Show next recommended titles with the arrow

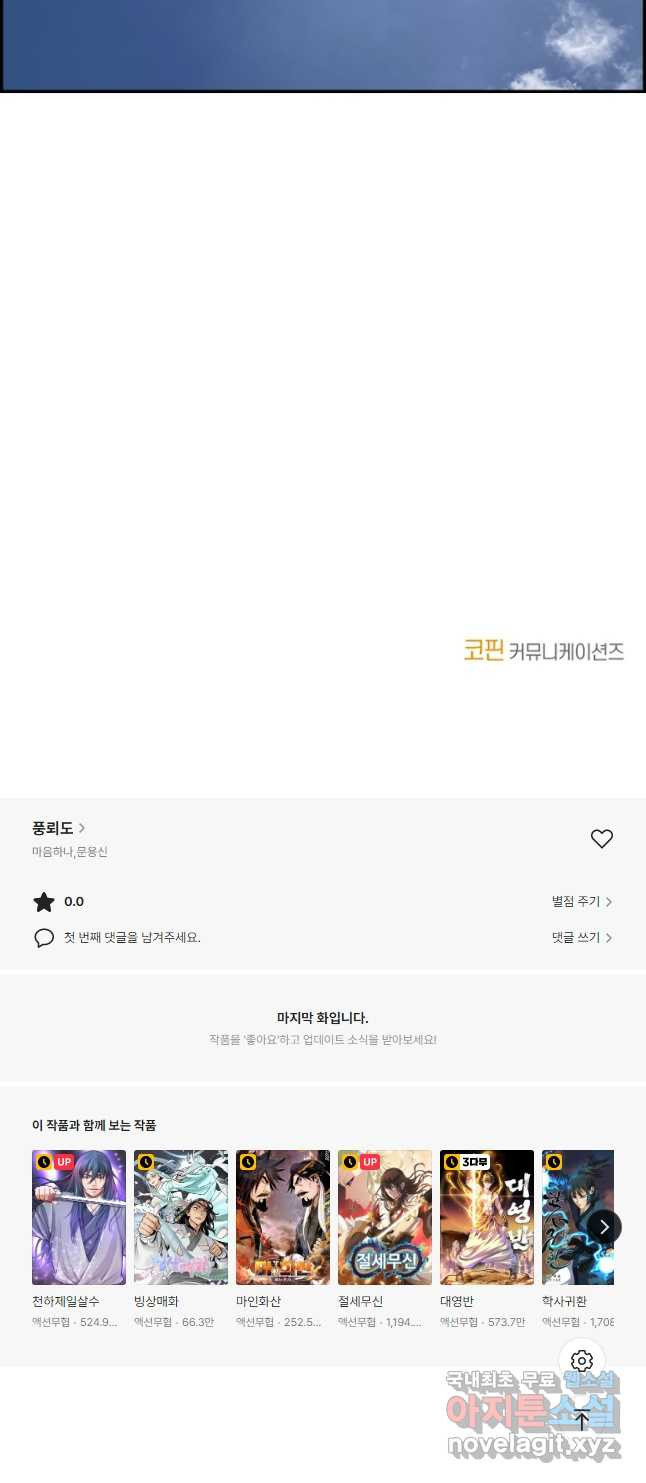(x=604, y=1227)
